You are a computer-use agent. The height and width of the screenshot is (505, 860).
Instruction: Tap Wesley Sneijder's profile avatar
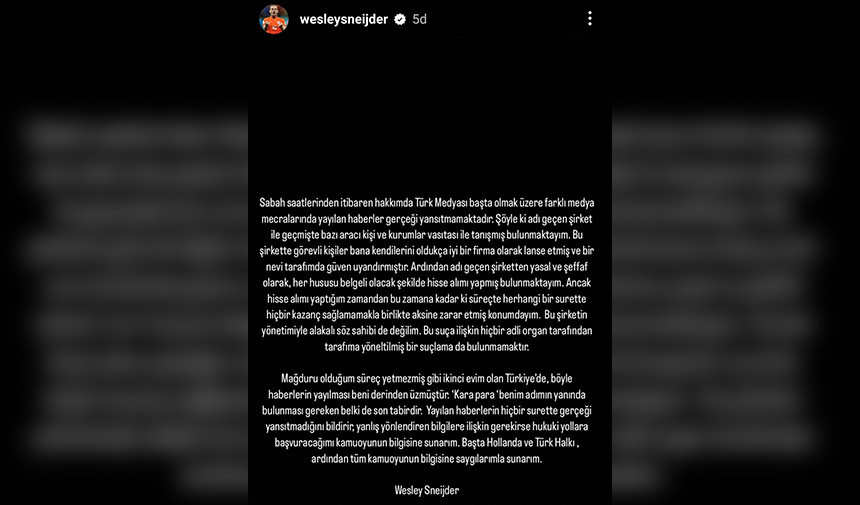coord(274,19)
